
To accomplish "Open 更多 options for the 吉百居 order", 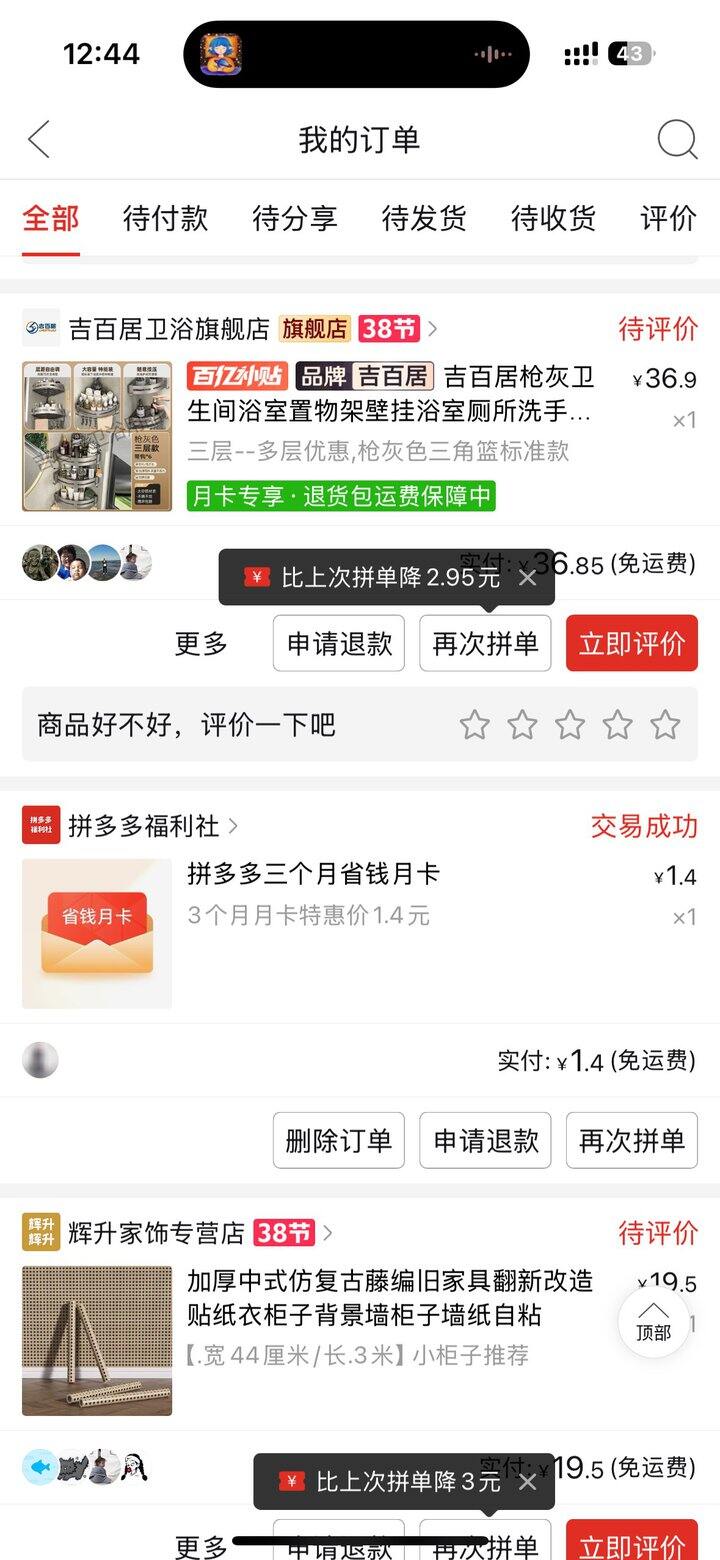I will [x=201, y=643].
